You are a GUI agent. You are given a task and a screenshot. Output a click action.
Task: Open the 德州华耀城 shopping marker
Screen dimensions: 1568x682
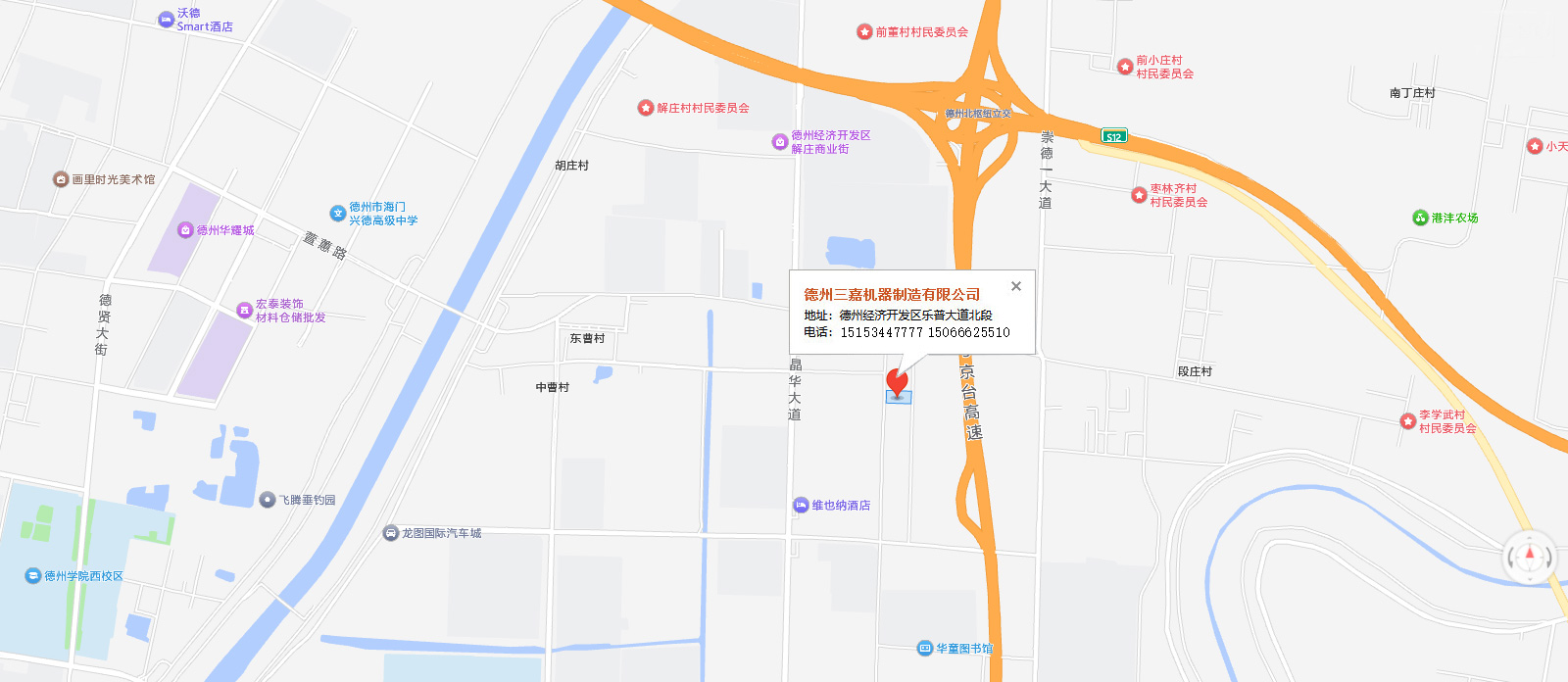pyautogui.click(x=185, y=230)
